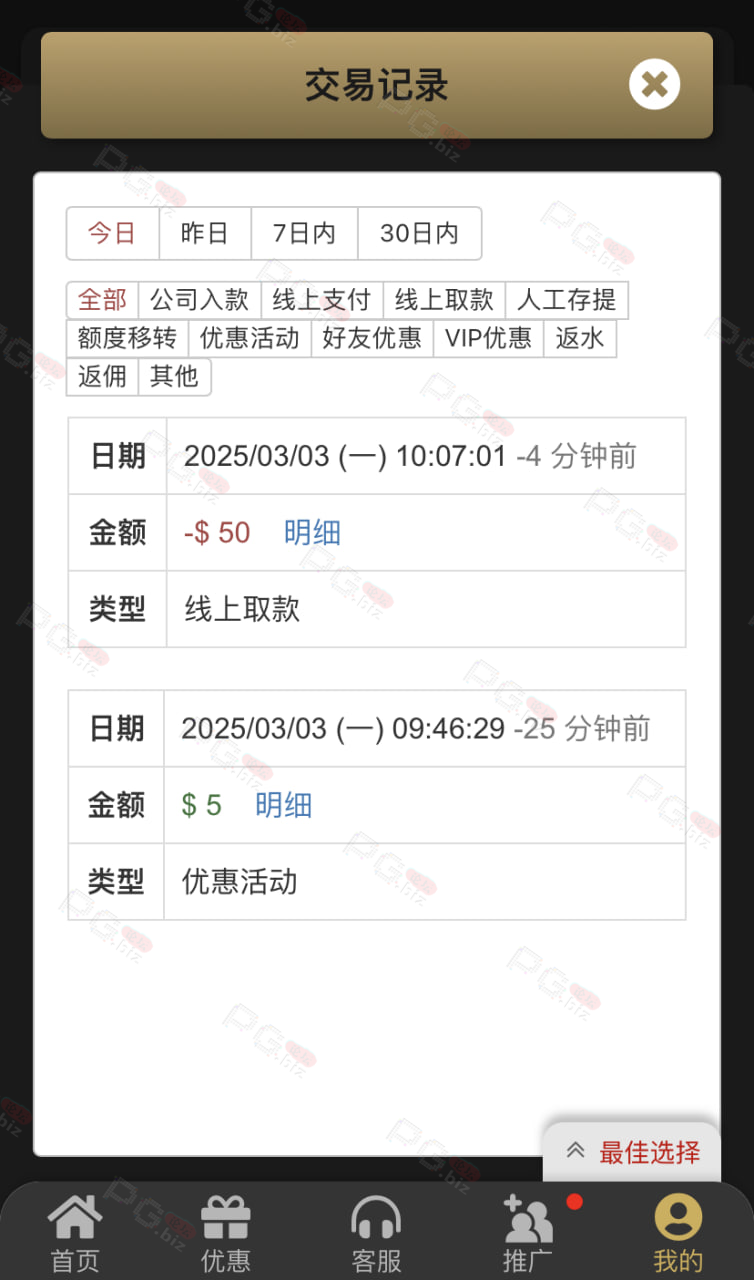Open the 客服 support tab
The height and width of the screenshot is (1280, 754).
tap(376, 1234)
